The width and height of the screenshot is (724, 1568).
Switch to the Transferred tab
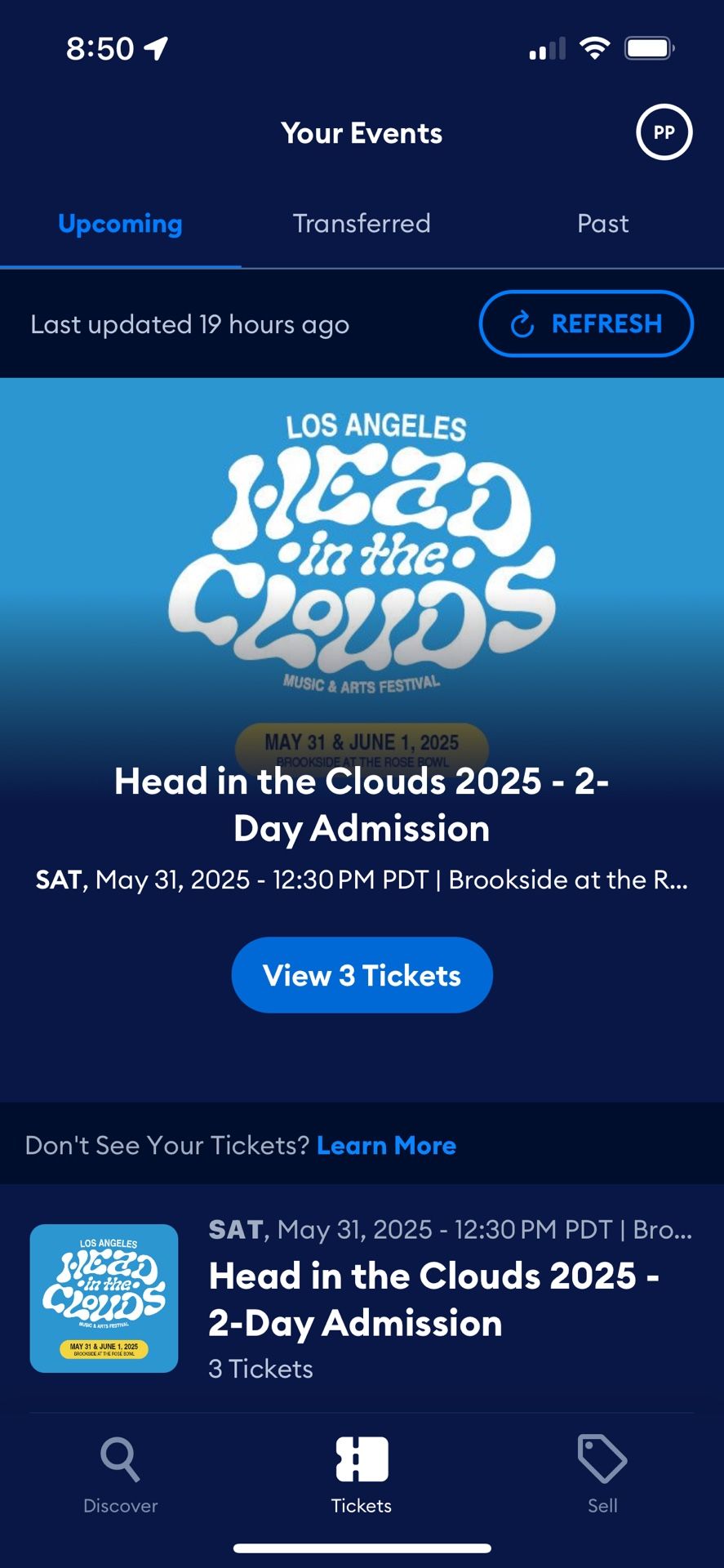pos(362,223)
